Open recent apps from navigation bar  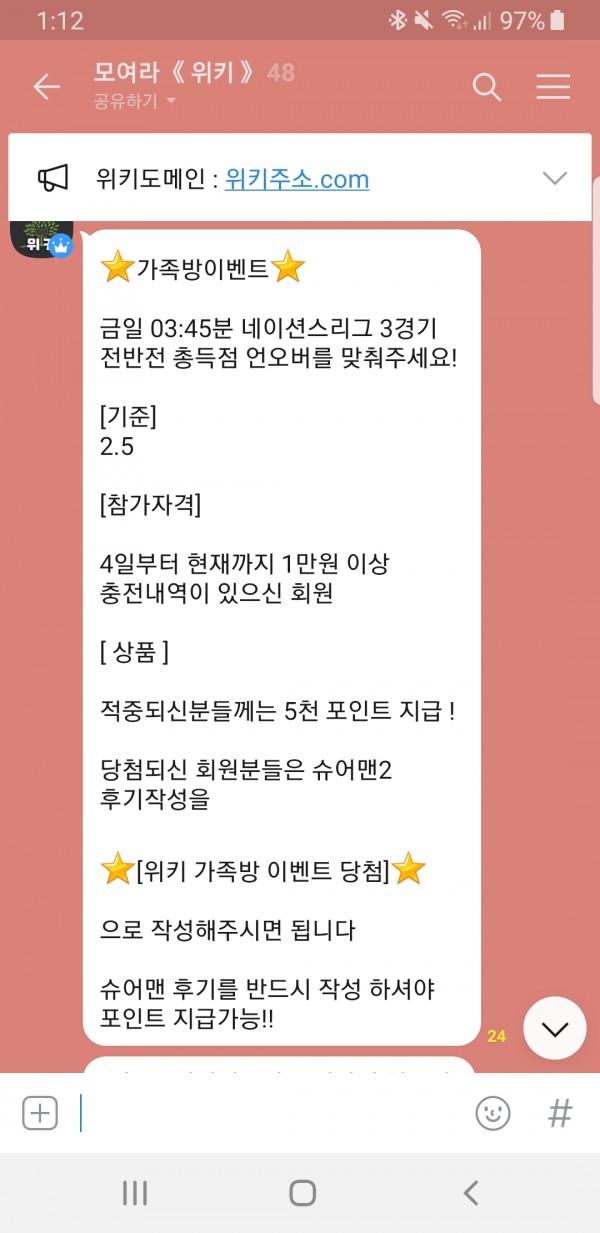(x=135, y=1192)
